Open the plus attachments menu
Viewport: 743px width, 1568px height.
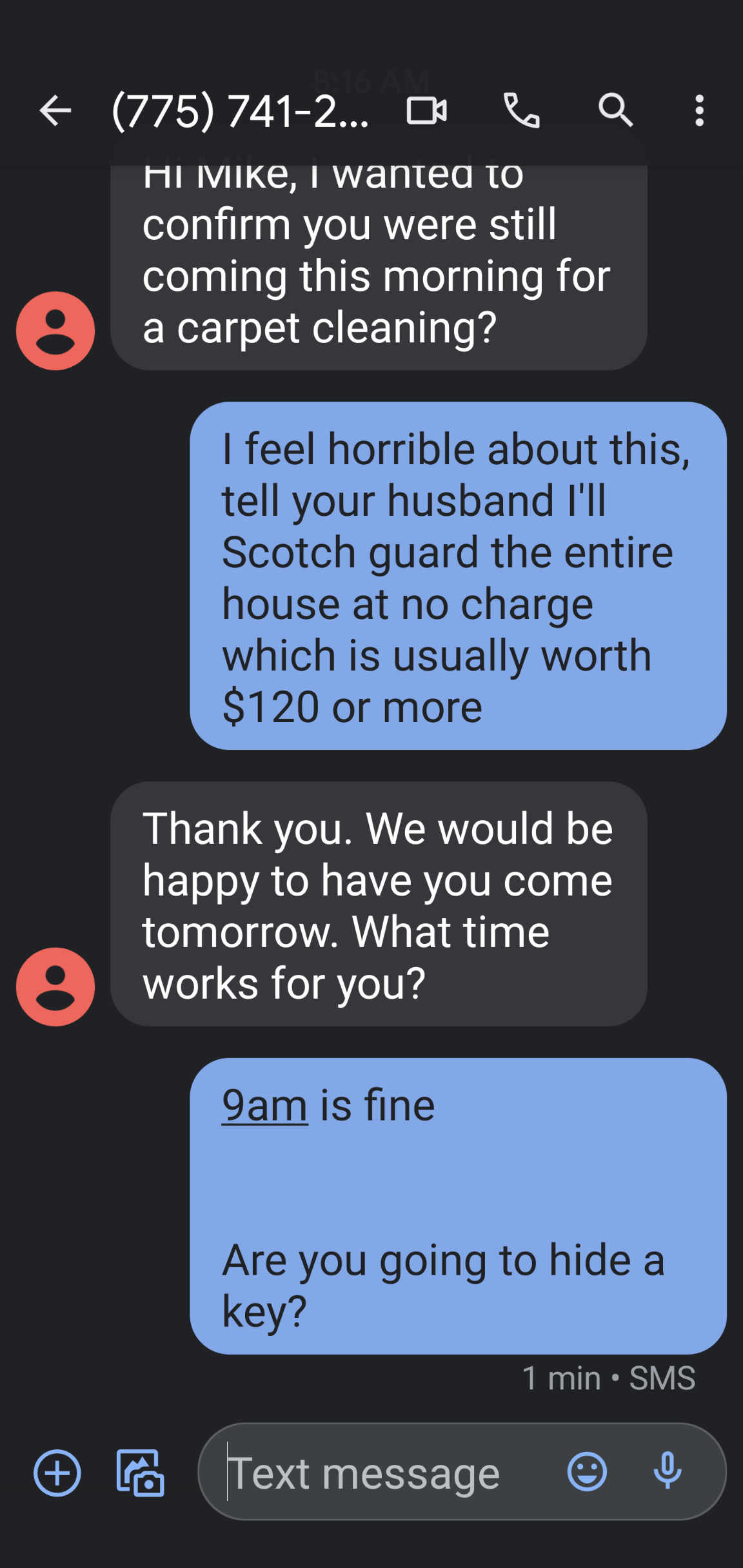click(x=57, y=1473)
